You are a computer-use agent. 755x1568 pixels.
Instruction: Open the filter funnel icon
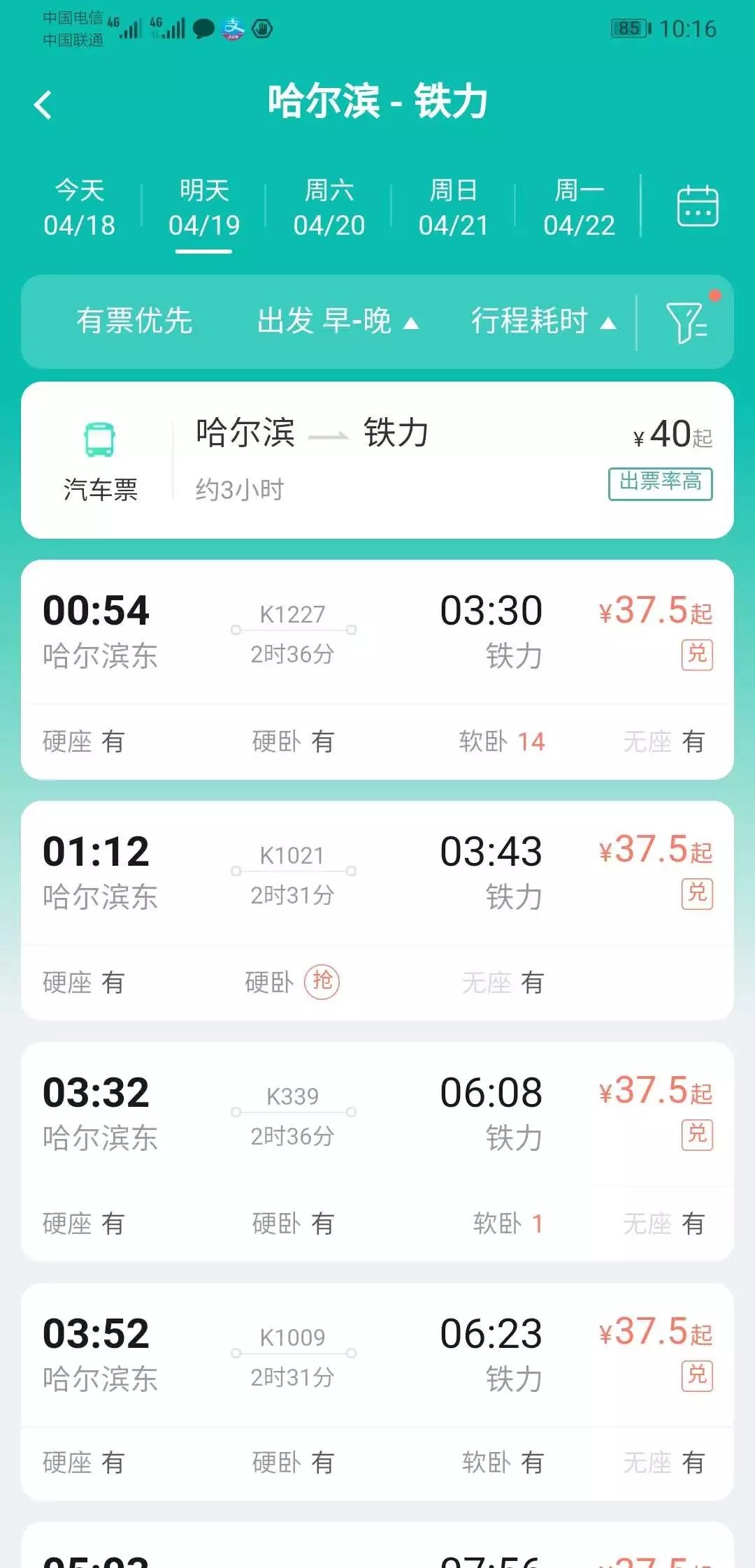(x=686, y=322)
